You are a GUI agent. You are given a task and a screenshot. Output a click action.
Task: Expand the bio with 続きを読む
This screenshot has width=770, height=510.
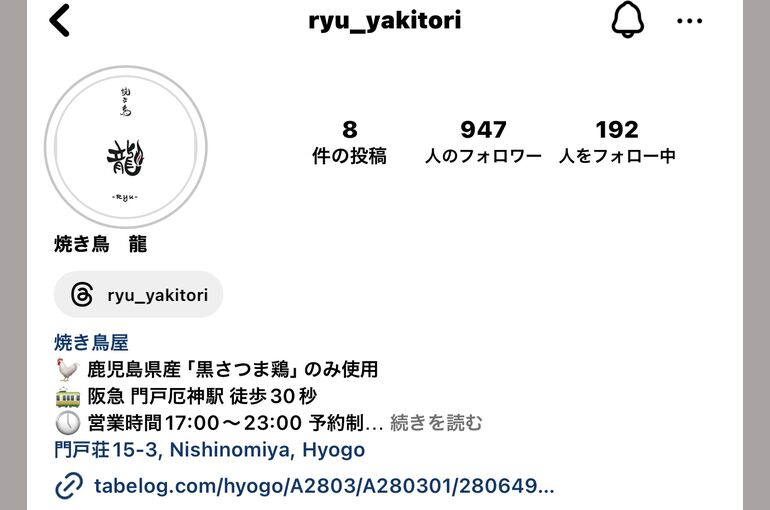tap(436, 422)
